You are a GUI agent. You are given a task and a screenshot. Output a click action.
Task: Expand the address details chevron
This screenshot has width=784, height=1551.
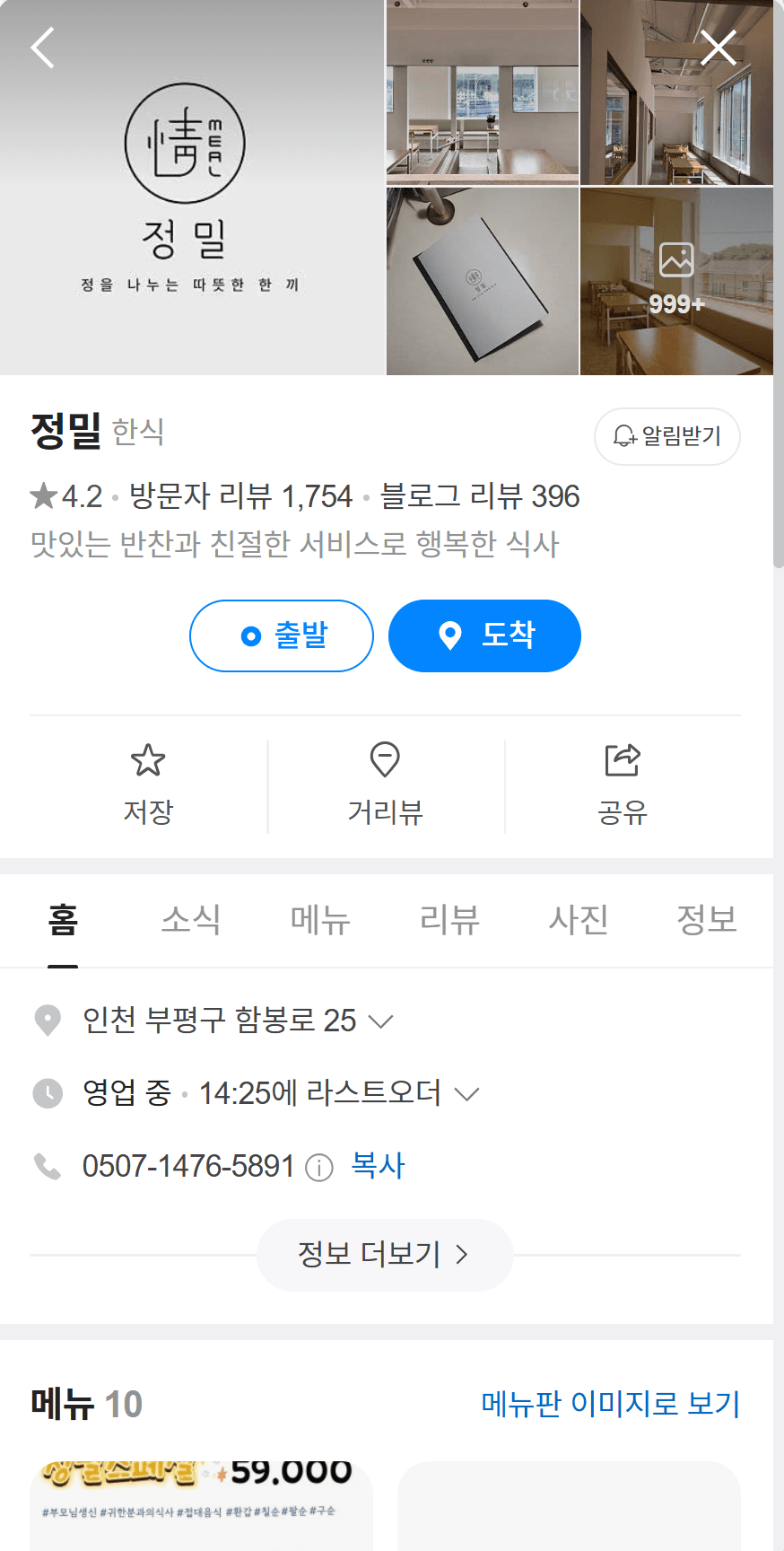tap(383, 1021)
